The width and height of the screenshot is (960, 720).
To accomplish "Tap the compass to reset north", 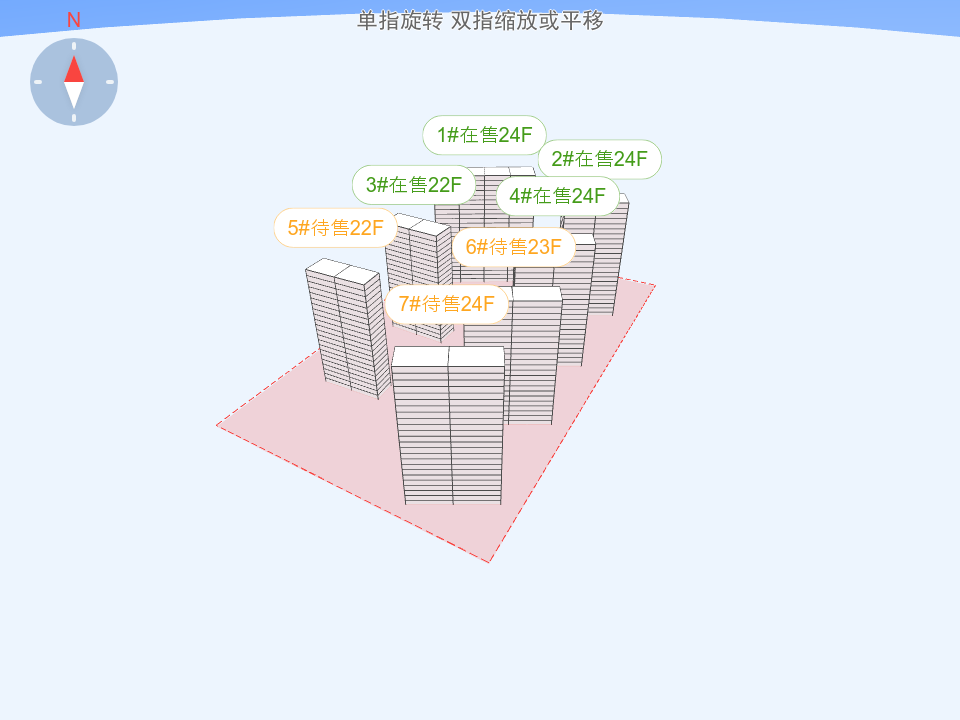I will (74, 82).
